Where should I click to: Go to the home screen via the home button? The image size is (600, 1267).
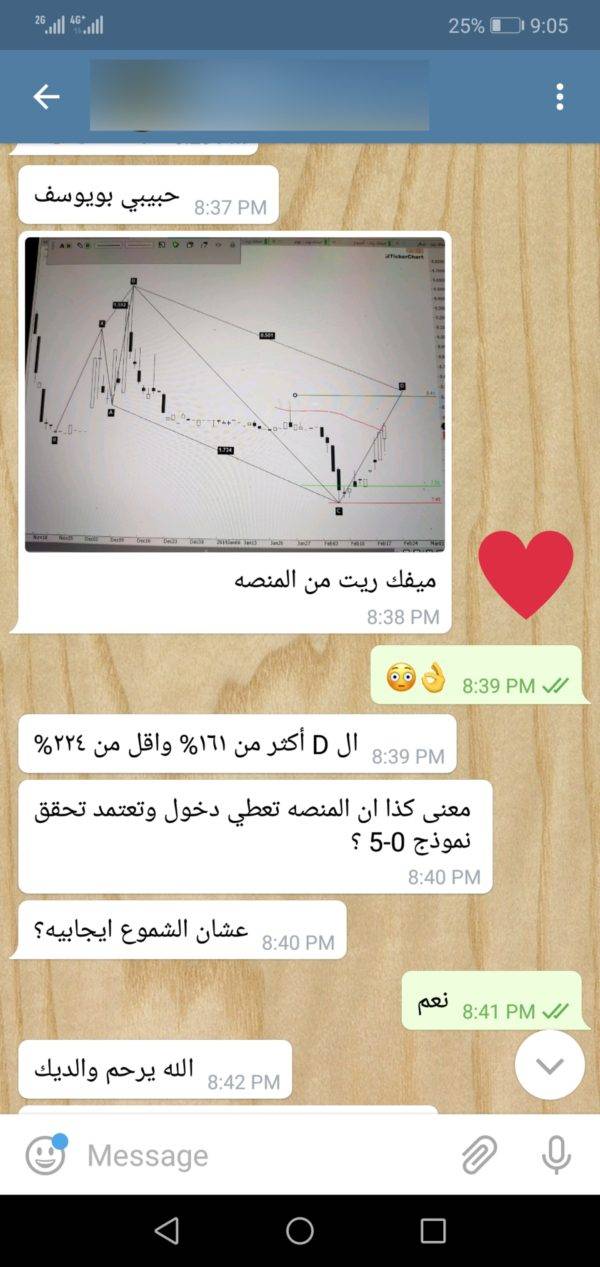coord(300,1231)
